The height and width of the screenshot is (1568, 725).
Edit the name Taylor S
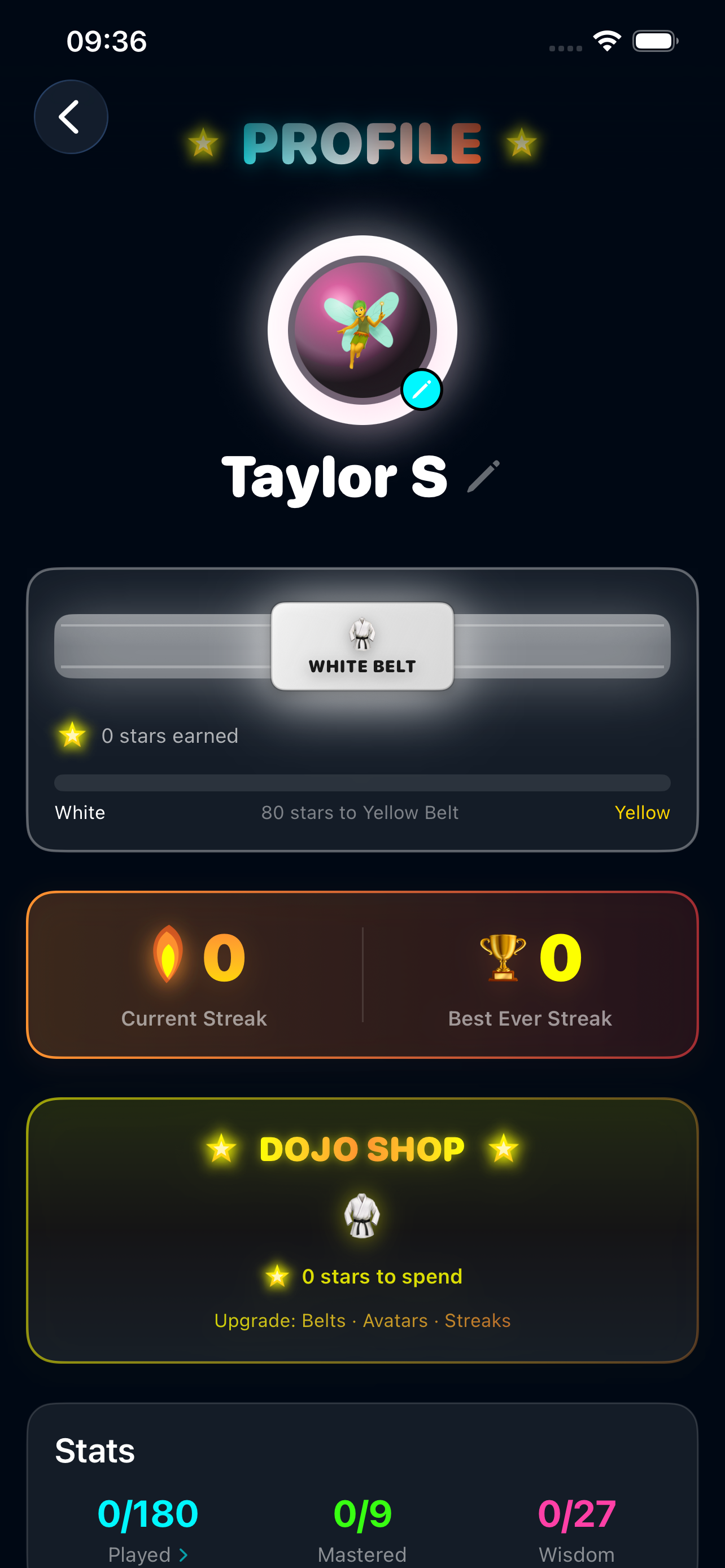click(x=483, y=475)
